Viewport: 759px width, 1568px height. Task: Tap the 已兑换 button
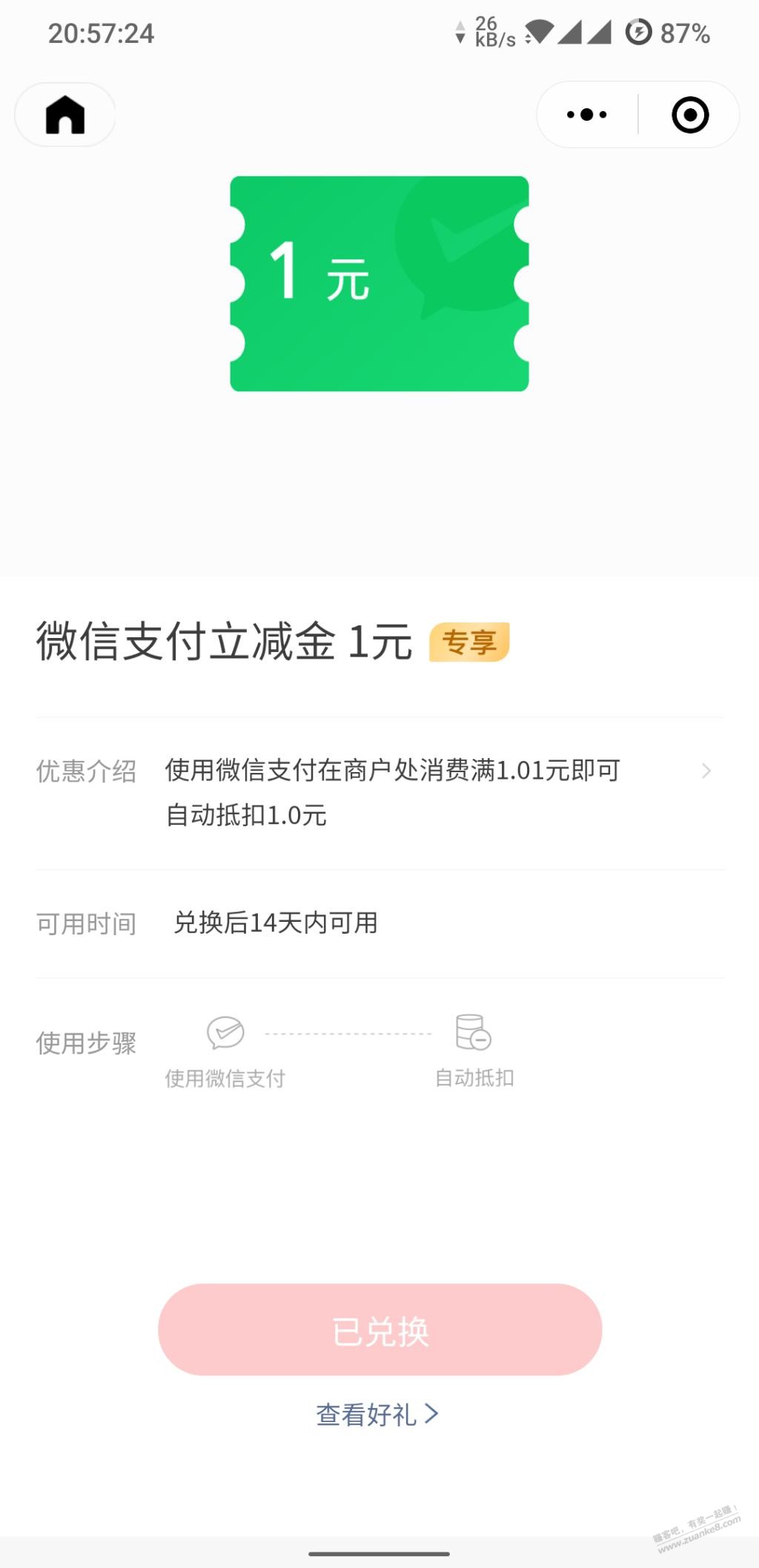(x=379, y=1330)
